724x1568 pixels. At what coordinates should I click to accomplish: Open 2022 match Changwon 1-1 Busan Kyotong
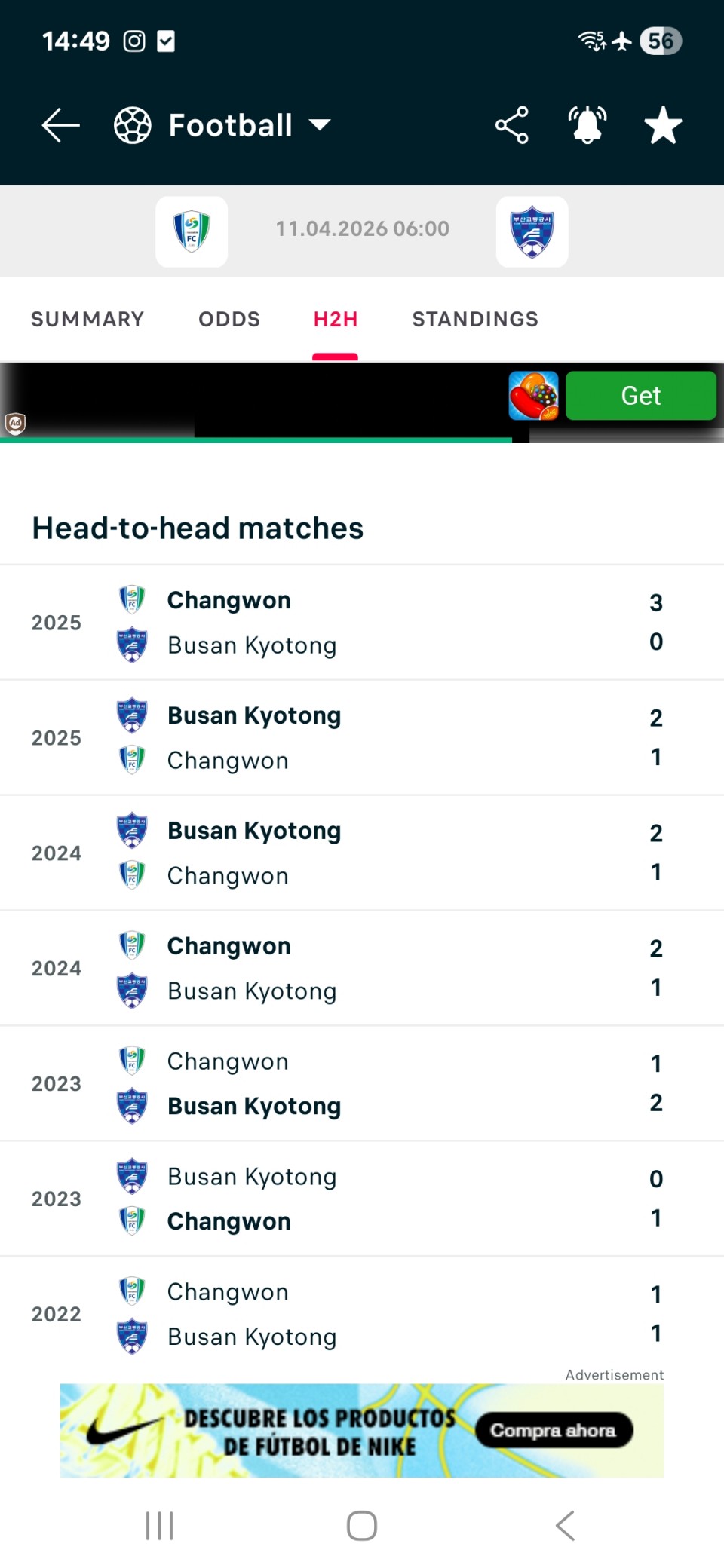pyautogui.click(x=362, y=1314)
